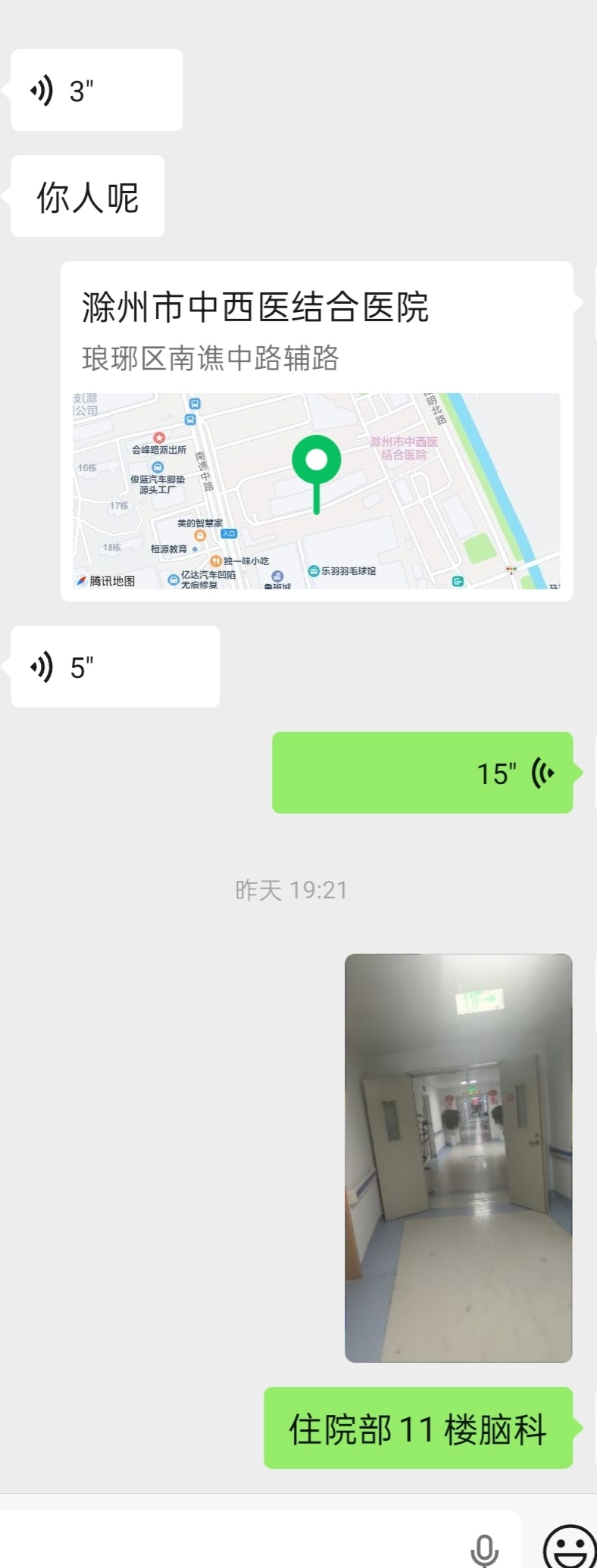The height and width of the screenshot is (1568, 597).
Task: Open the 滁州市中西医结合医院 location card
Action: [x=317, y=431]
